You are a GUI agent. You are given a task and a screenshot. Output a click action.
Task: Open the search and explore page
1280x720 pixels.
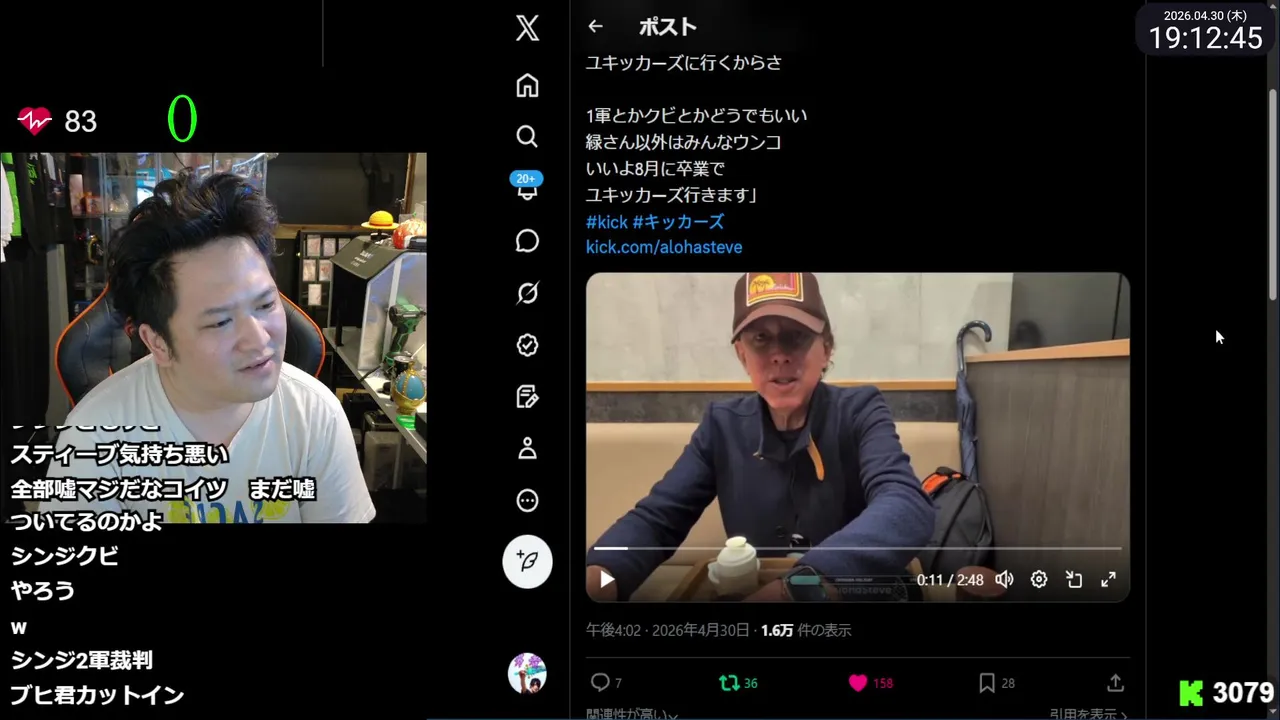point(527,136)
